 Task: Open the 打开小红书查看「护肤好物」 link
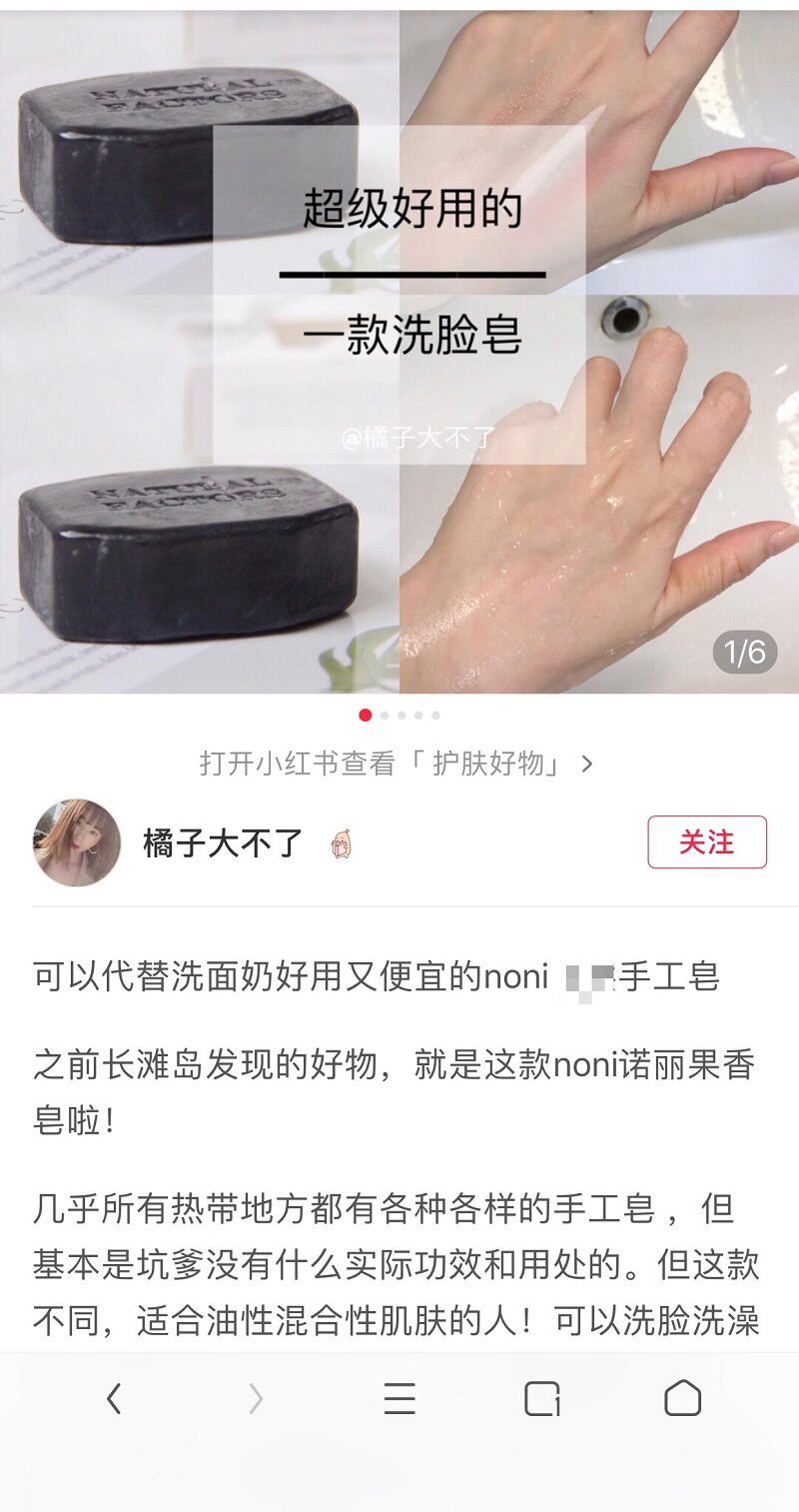397,764
